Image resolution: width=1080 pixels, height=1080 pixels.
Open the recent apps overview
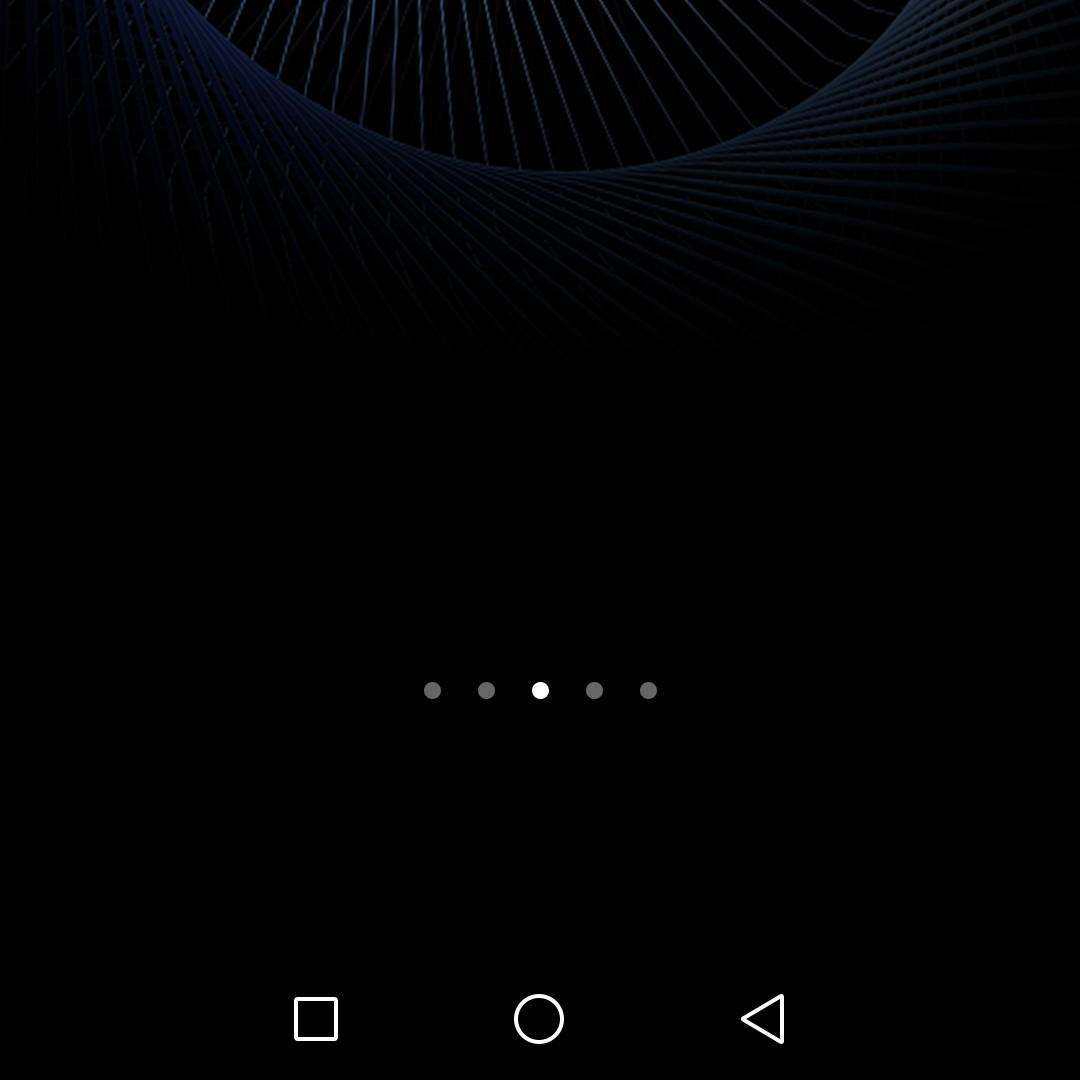tap(315, 1019)
